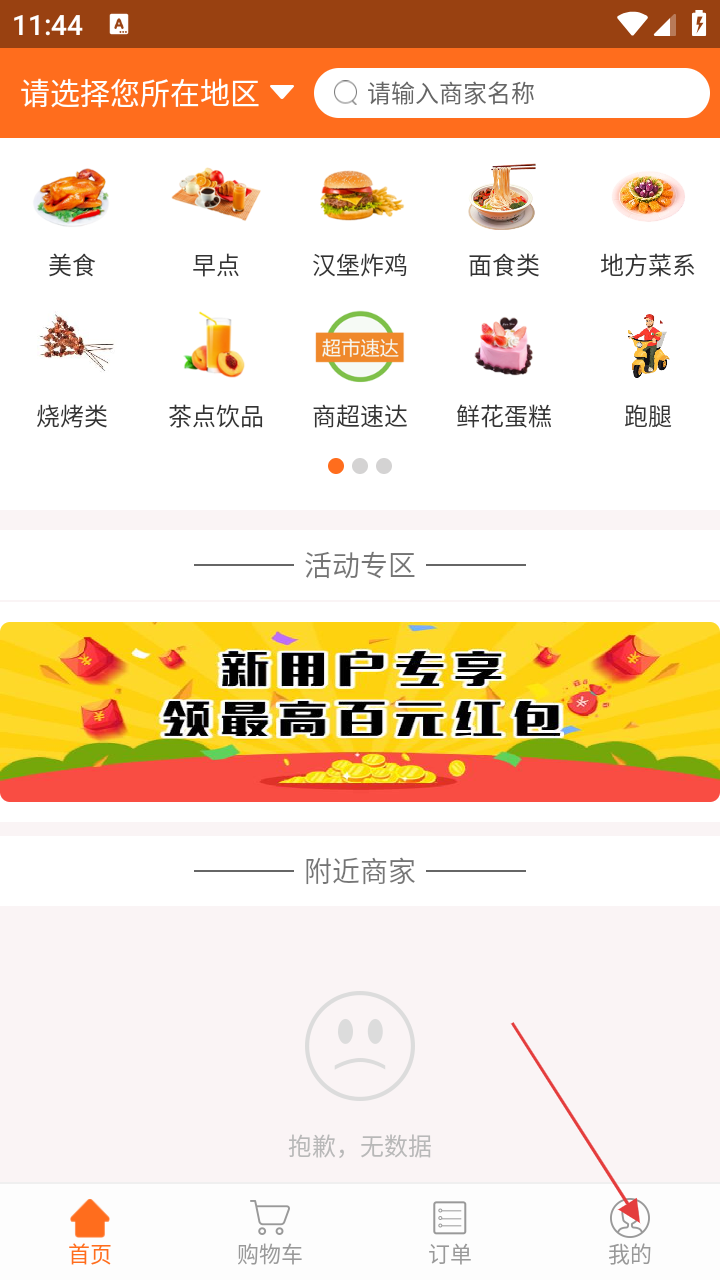Browse 茶点饮品 drinks category

point(216,372)
